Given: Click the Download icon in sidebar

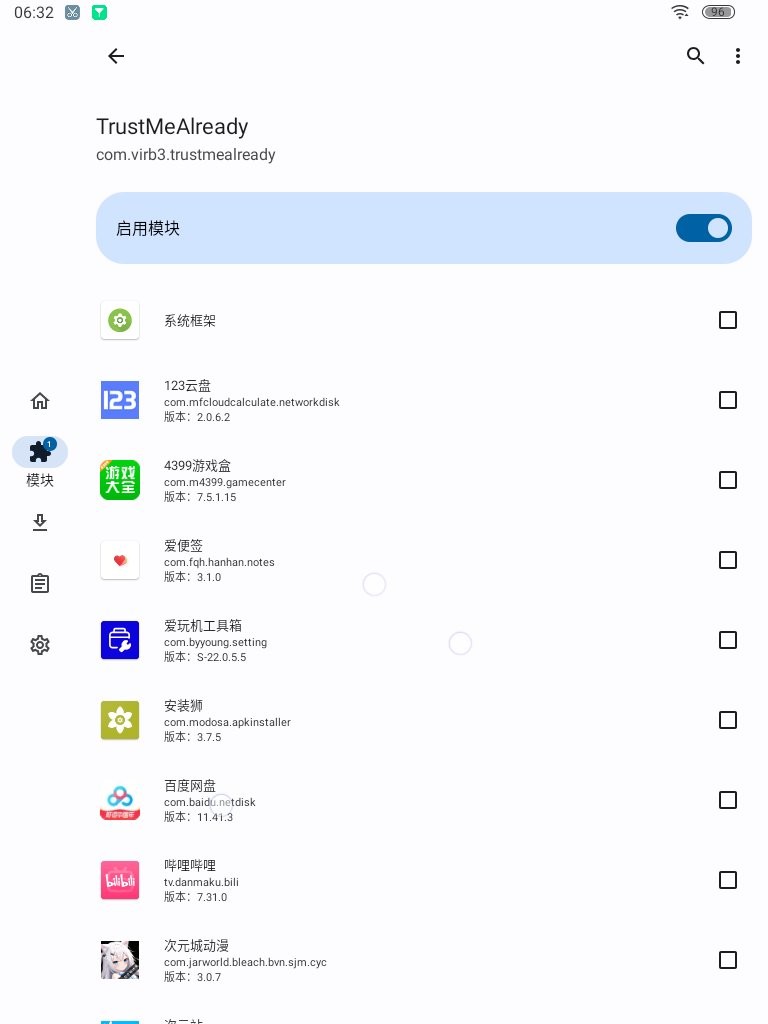Looking at the screenshot, I should (40, 522).
